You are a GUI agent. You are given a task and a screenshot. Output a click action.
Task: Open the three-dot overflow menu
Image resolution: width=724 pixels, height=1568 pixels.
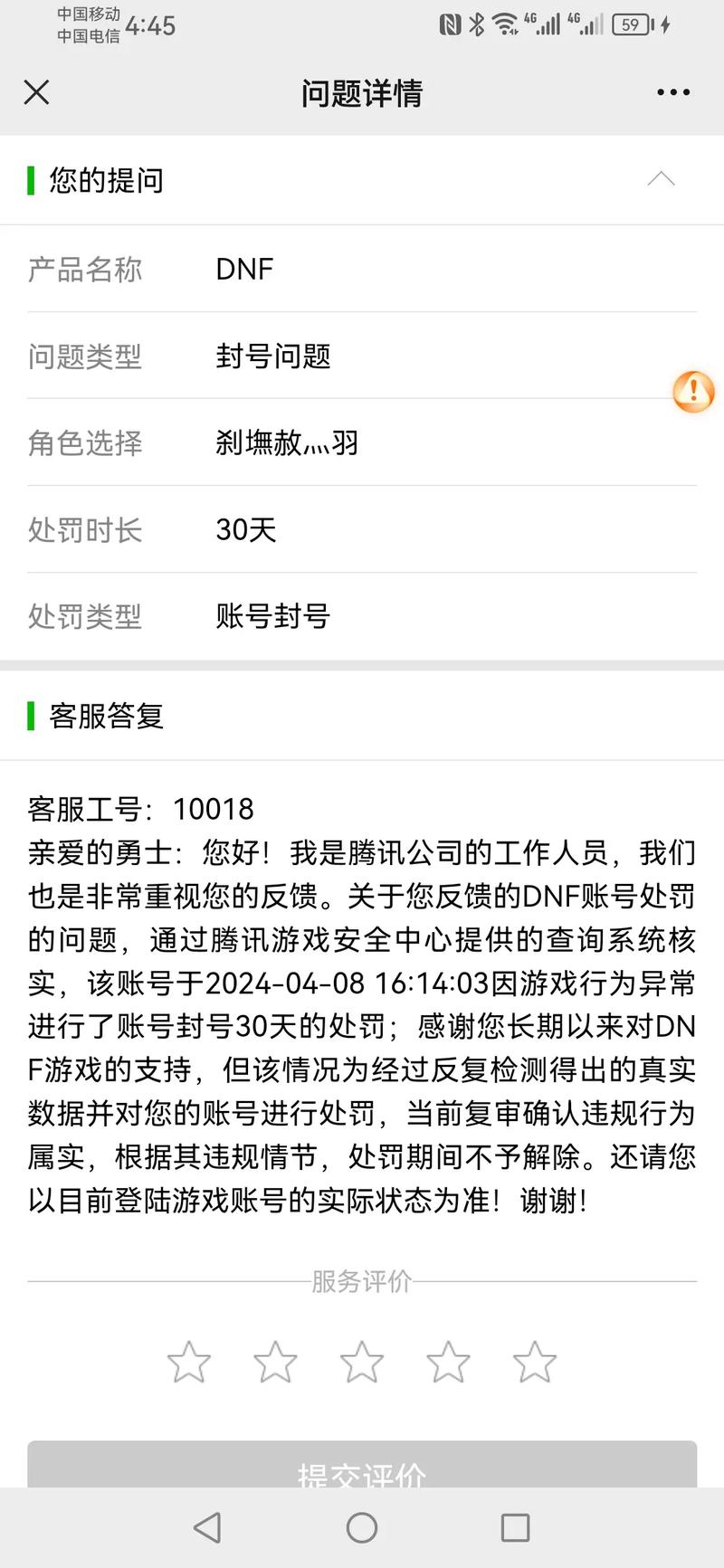pyautogui.click(x=673, y=92)
